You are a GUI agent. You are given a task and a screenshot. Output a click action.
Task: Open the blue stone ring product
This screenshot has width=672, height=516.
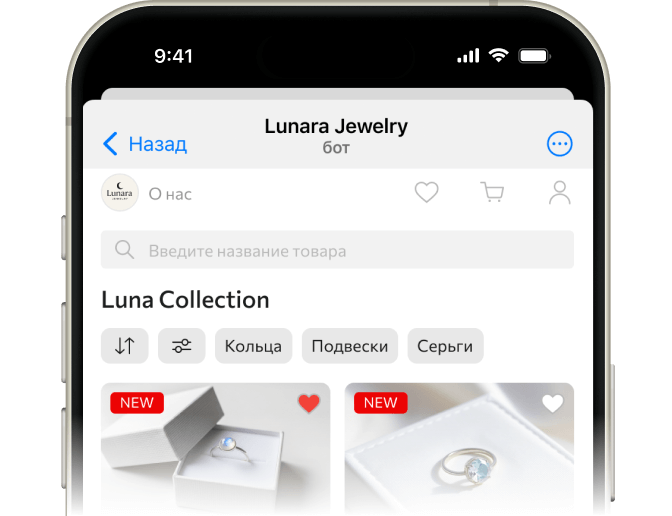[459, 455]
